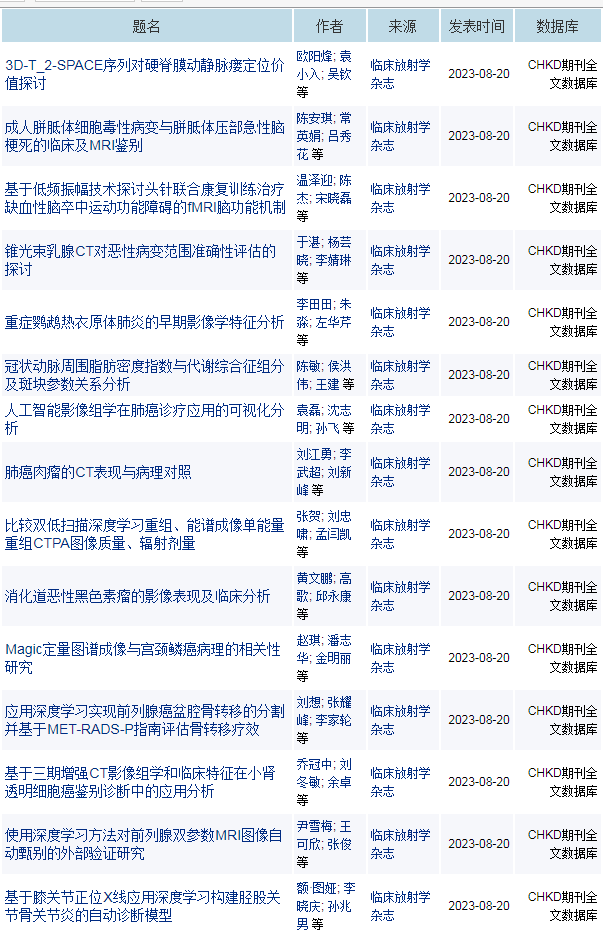This screenshot has height=934, width=603.
Task: Open article 比较双低扫描深度学习重组 CTPA图像质量
Action: pos(144,534)
